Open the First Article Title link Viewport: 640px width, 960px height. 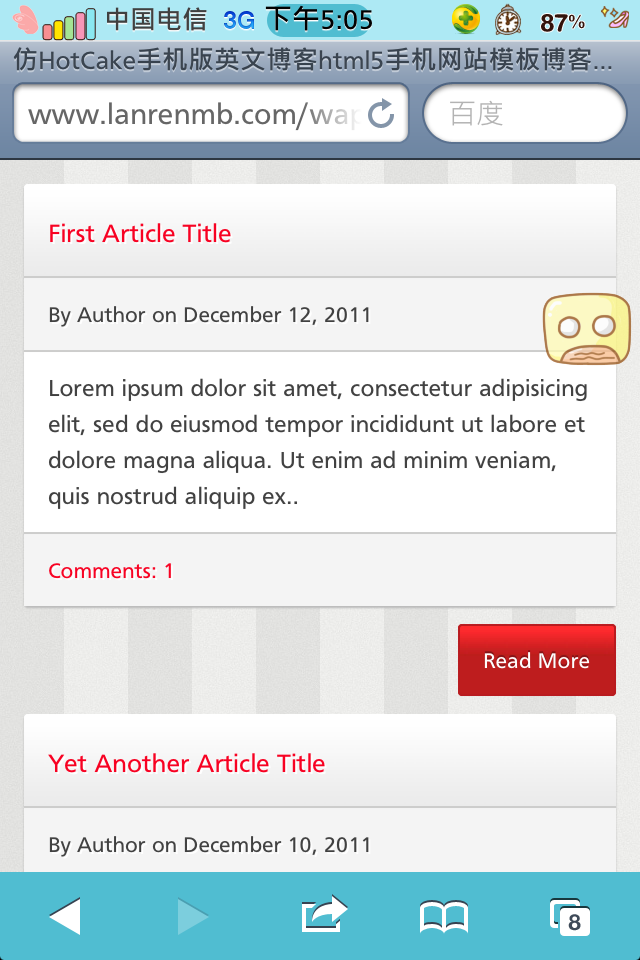tap(140, 234)
